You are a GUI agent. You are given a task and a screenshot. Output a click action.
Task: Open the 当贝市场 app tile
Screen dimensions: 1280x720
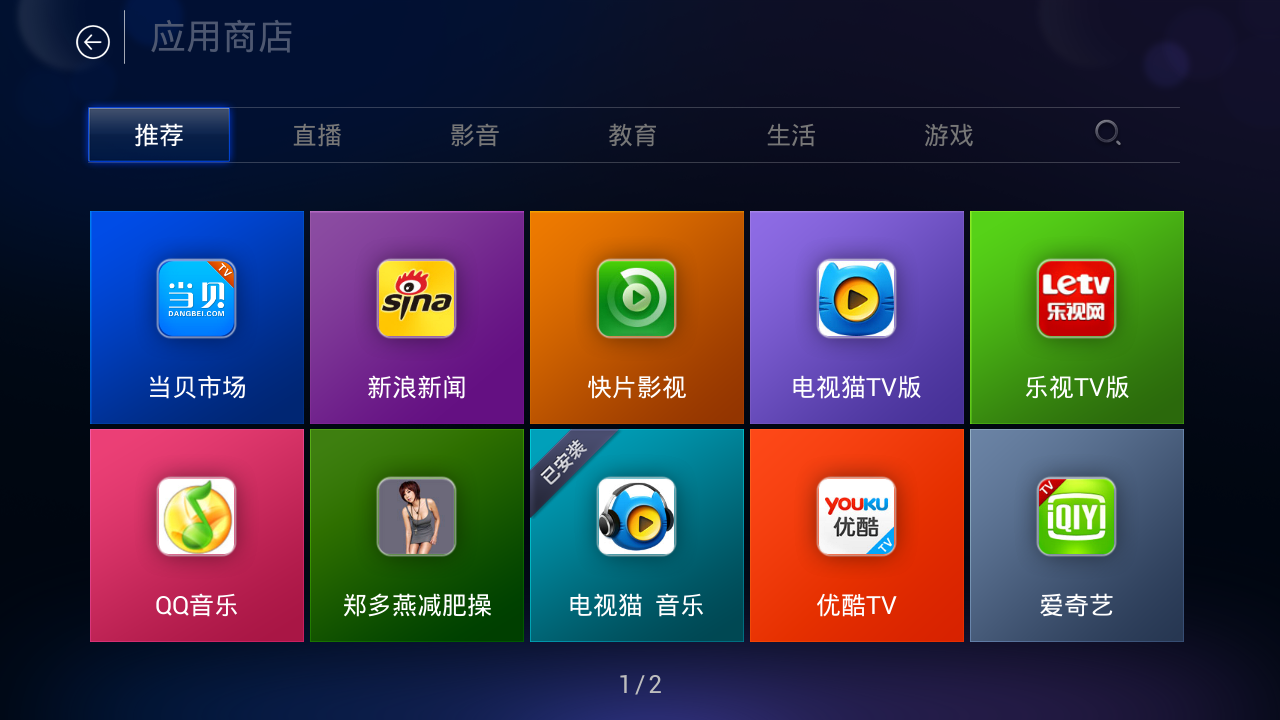coord(197,317)
